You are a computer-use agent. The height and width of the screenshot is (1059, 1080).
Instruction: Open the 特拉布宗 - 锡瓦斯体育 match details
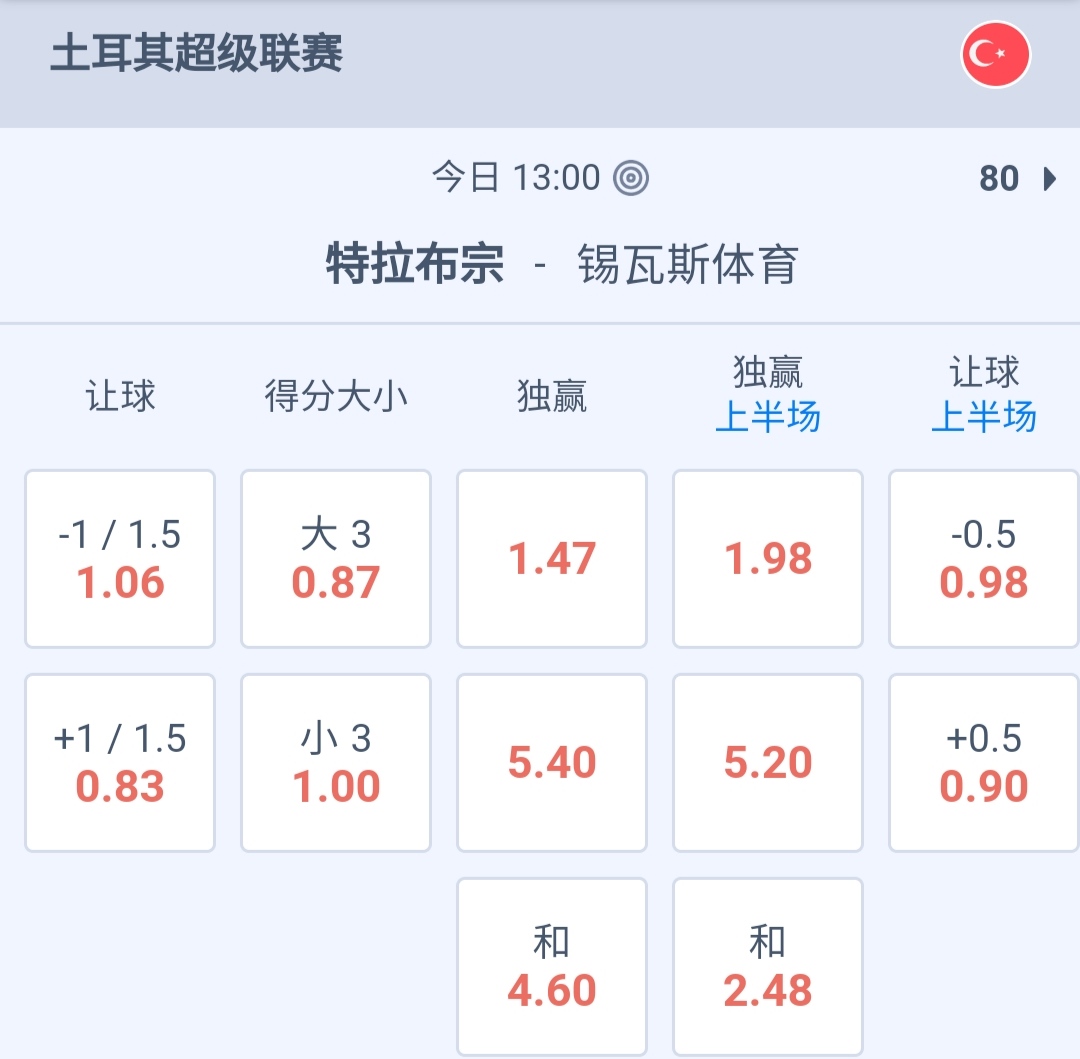[x=561, y=265]
